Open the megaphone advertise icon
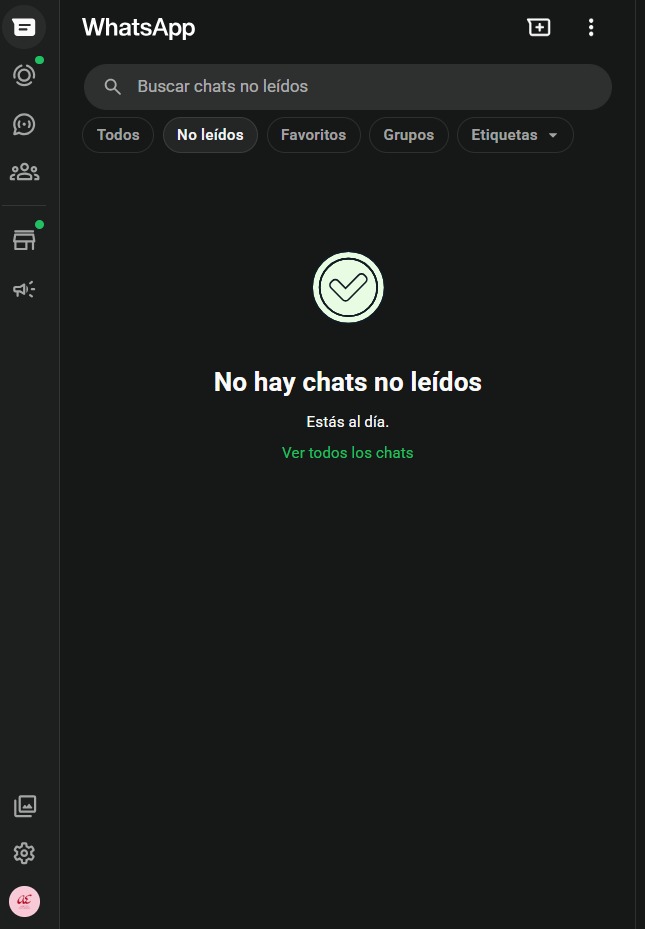The width and height of the screenshot is (645, 929). click(x=24, y=290)
